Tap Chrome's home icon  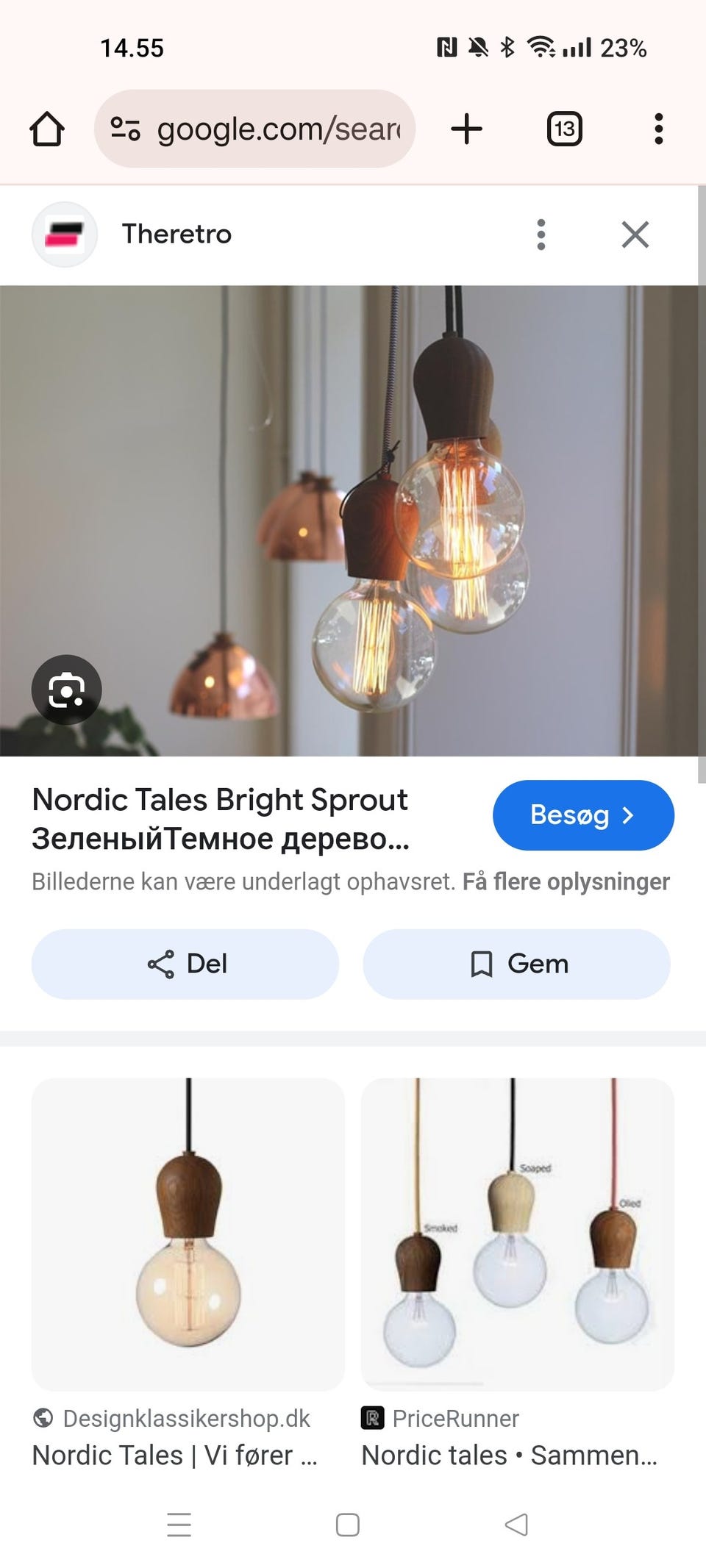coord(48,128)
